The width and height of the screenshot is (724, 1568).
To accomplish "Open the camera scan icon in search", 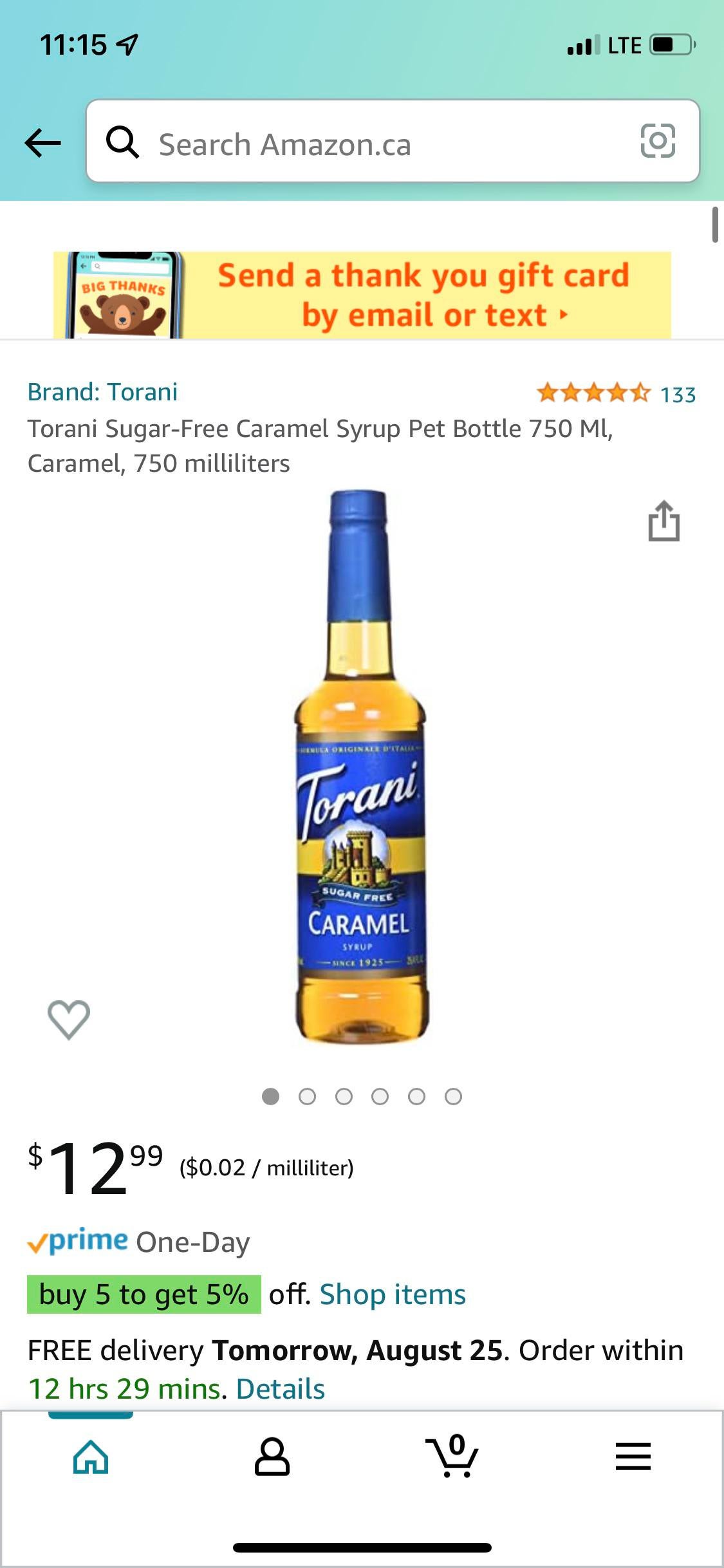I will coord(658,141).
